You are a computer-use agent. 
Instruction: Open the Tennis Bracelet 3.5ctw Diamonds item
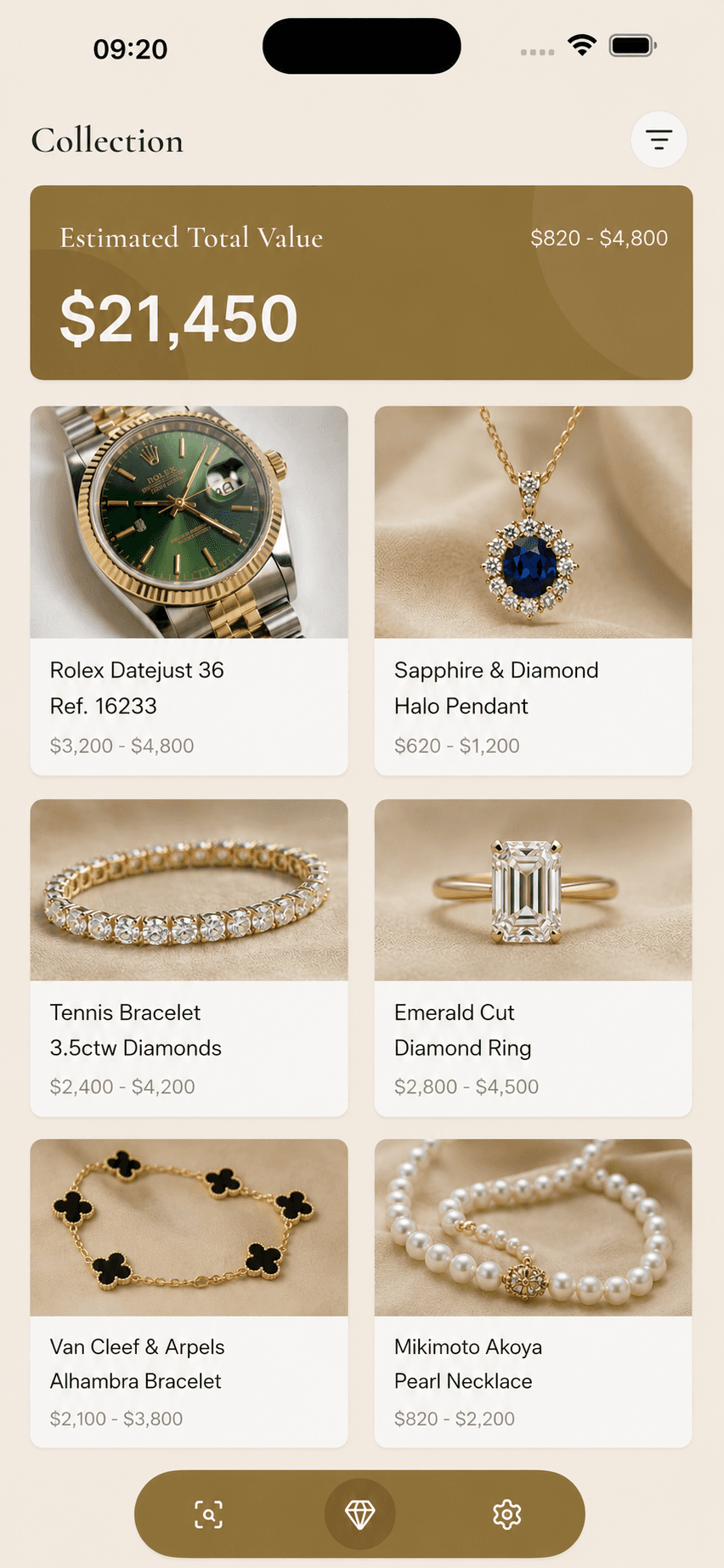click(189, 957)
